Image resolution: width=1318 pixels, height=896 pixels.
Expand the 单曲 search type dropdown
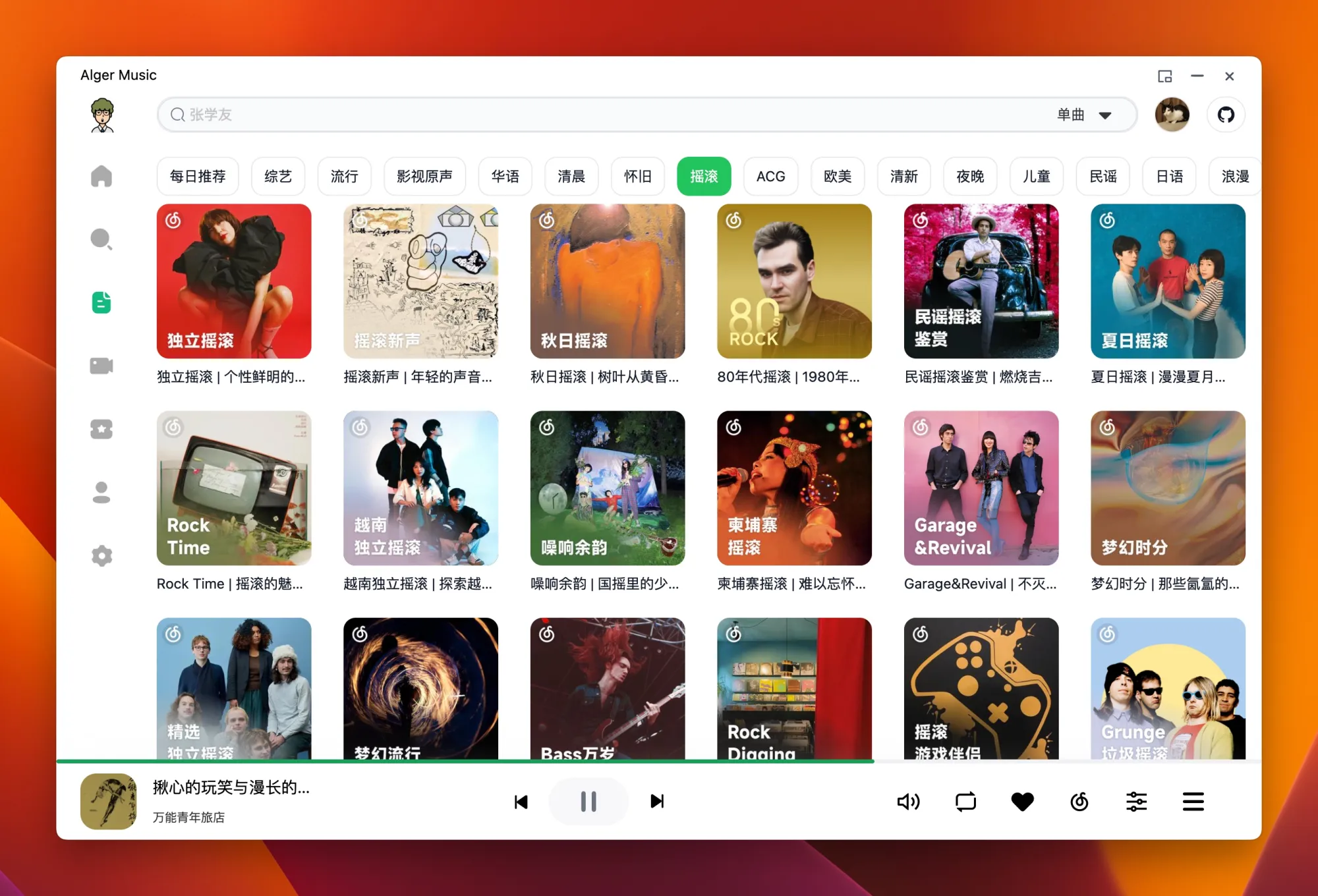click(x=1084, y=115)
